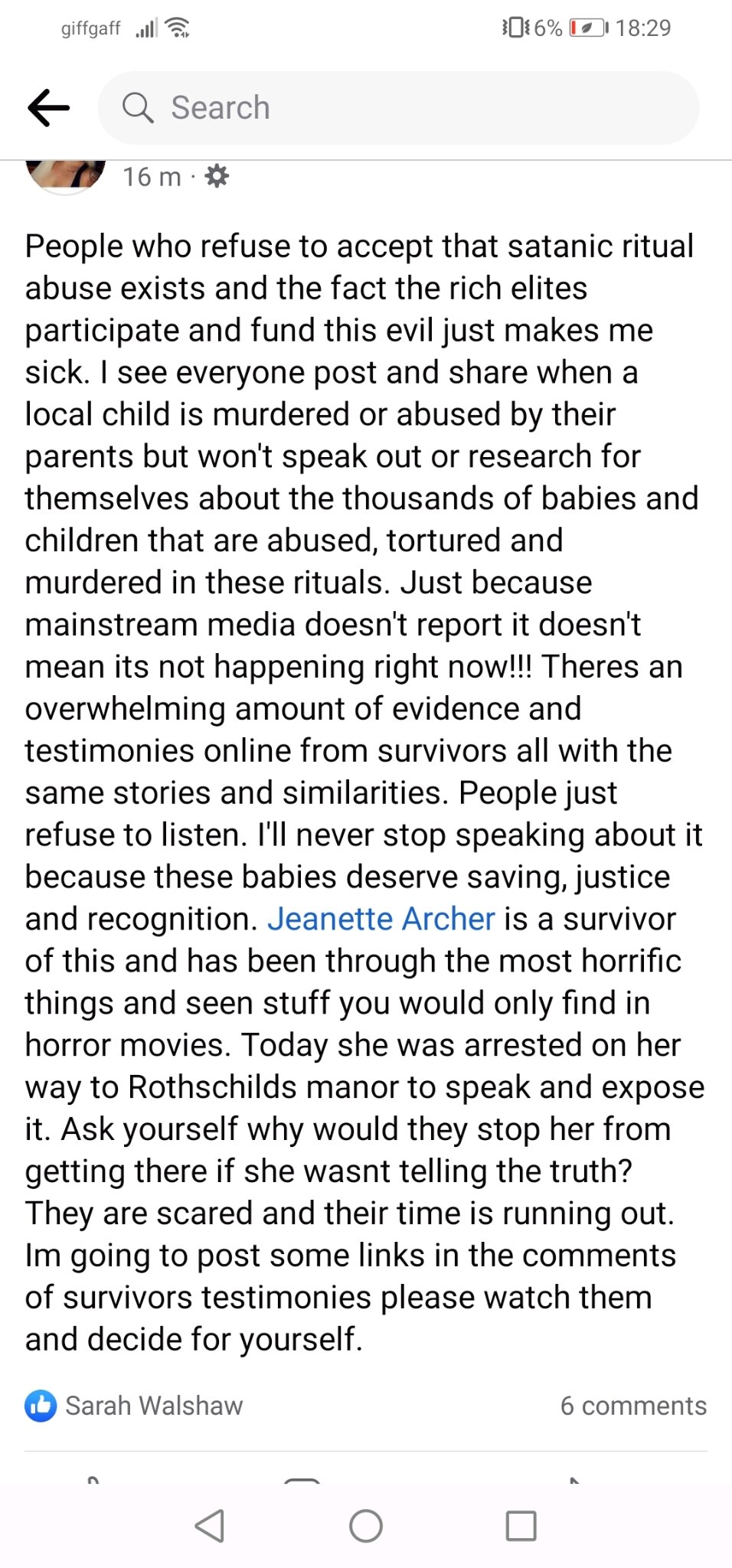Open Jeanette Archer's tagged profile link
The height and width of the screenshot is (1568, 732).
pos(381,919)
